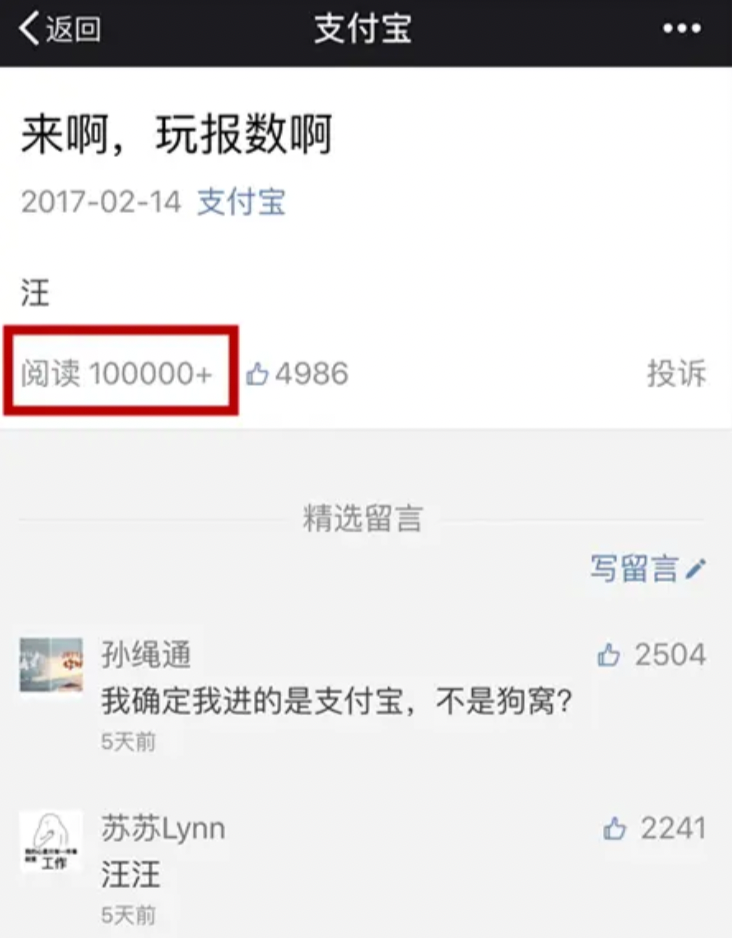
Task: Write a comment via 写留言
Action: click(647, 569)
